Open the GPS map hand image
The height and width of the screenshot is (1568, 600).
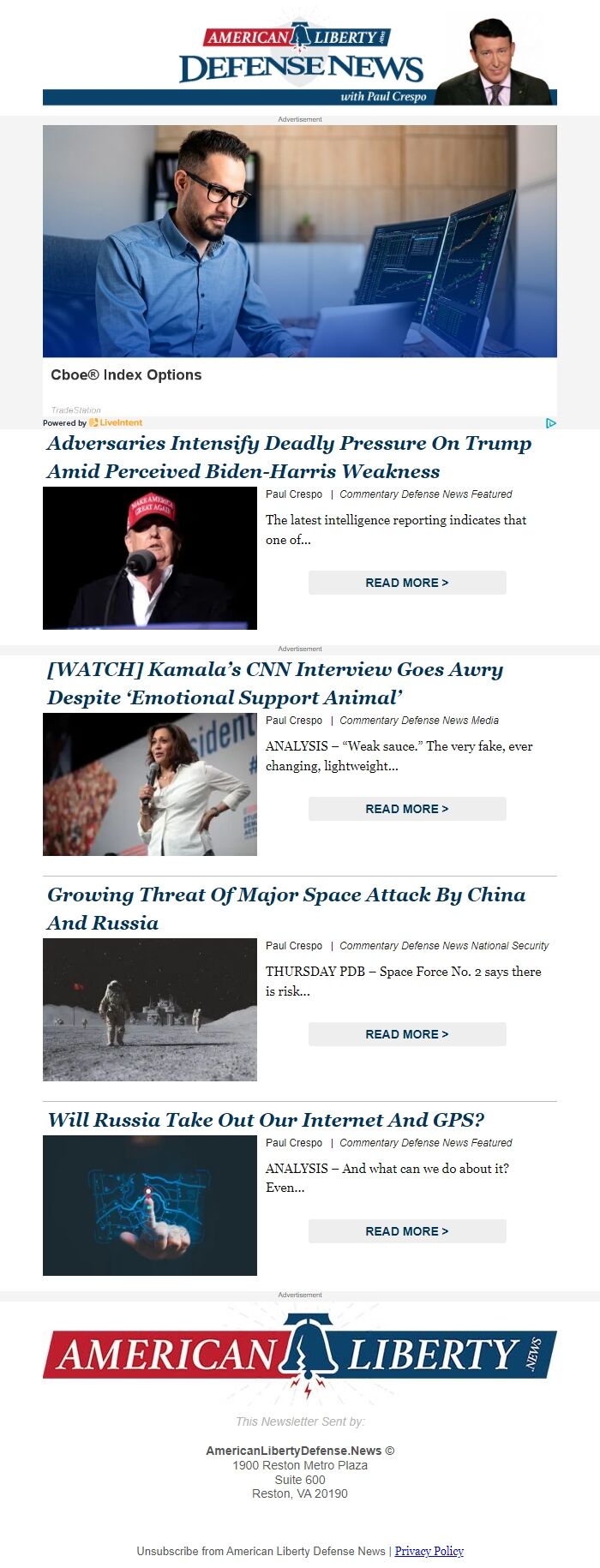coord(150,1206)
